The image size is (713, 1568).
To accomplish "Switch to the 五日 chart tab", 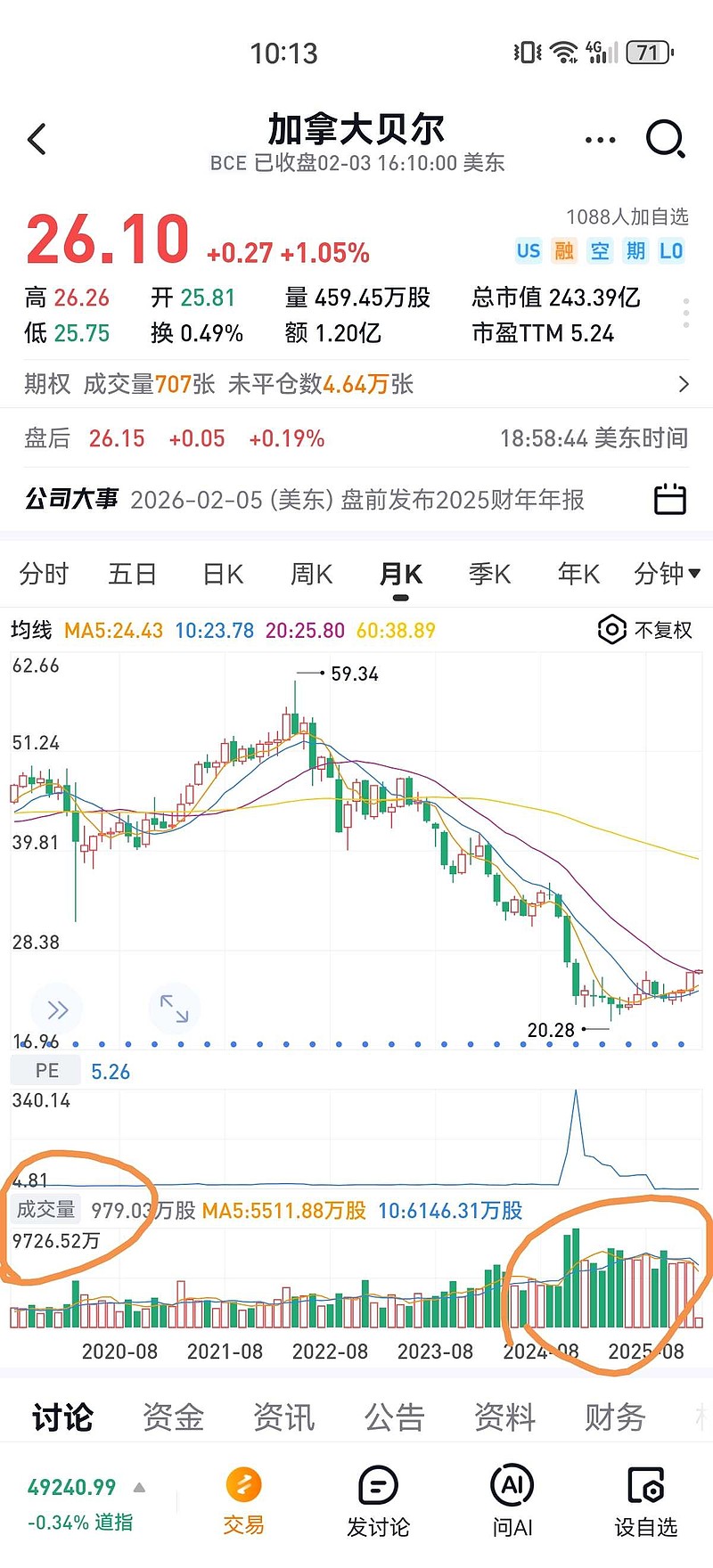I will point(132,575).
